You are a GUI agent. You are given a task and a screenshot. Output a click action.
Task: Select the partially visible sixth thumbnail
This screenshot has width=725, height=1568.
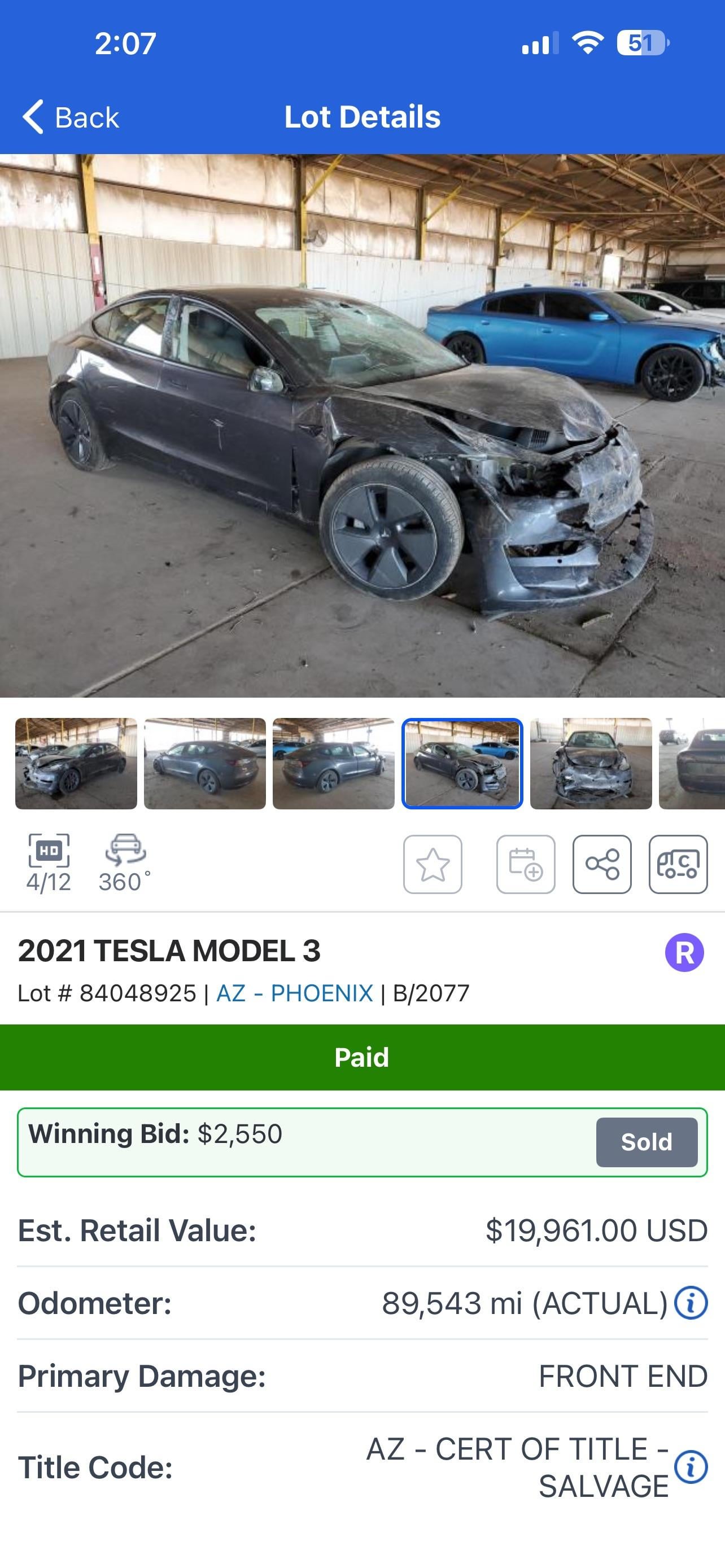tap(693, 763)
